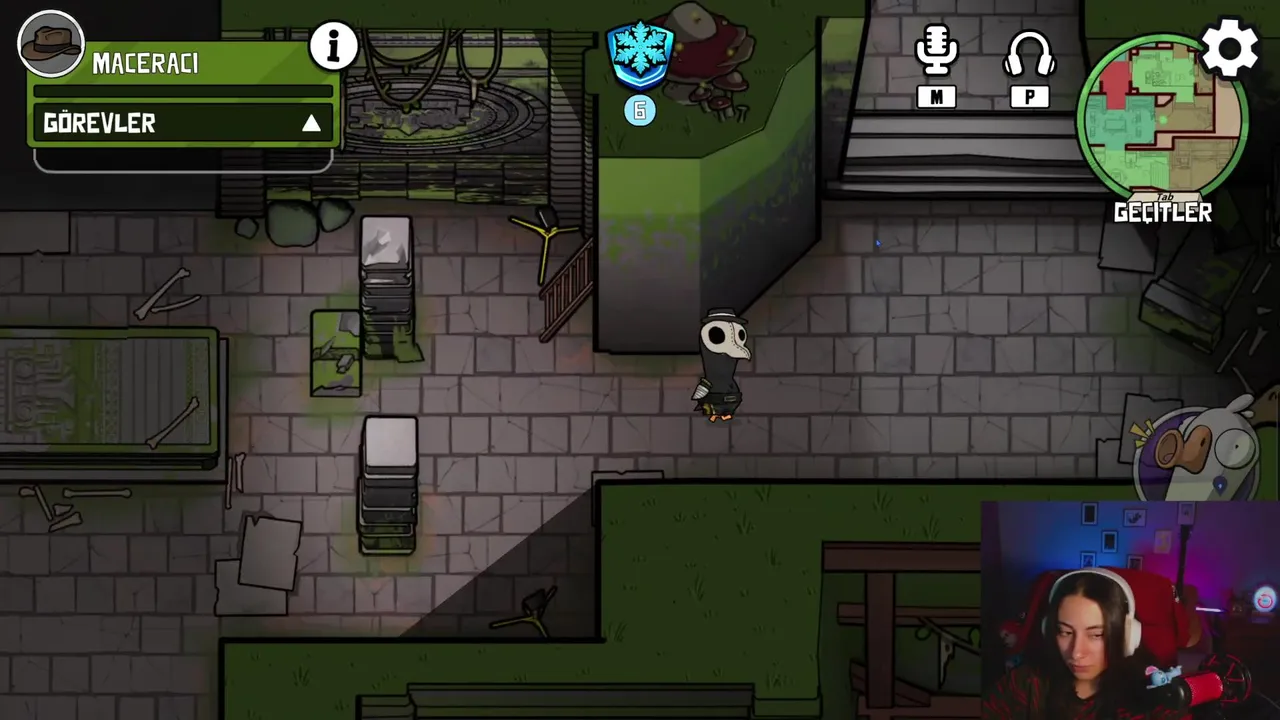Screen dimensions: 1280x720
Task: Collapse the Görevler task list
Action: [311, 123]
